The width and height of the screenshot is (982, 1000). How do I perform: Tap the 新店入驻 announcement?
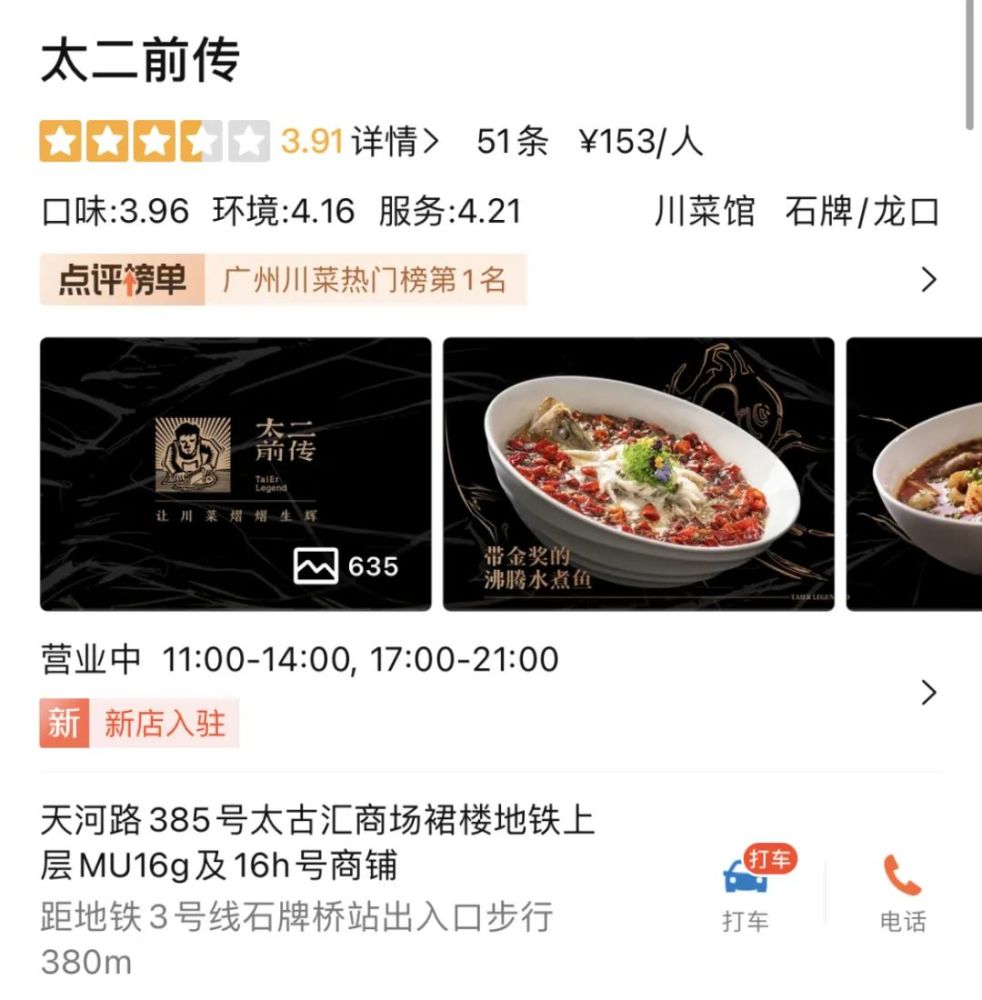tap(172, 721)
